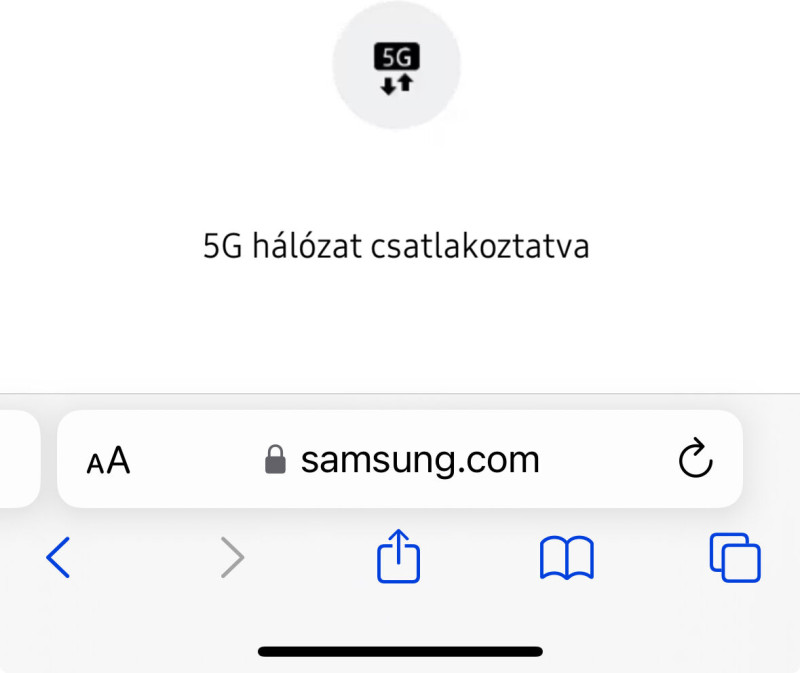800x673 pixels.
Task: Open the bookmarks book icon
Action: [x=566, y=558]
